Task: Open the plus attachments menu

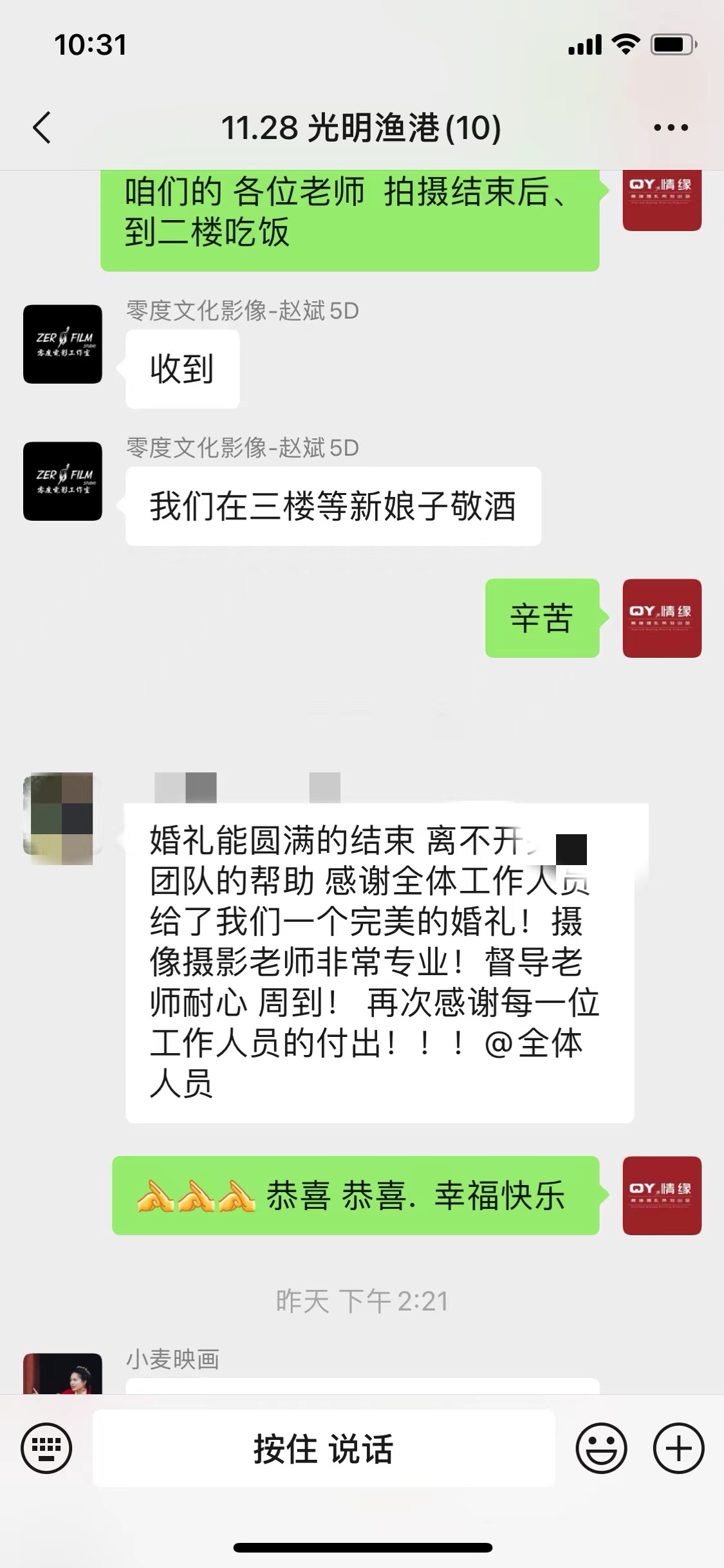Action: tap(678, 1448)
